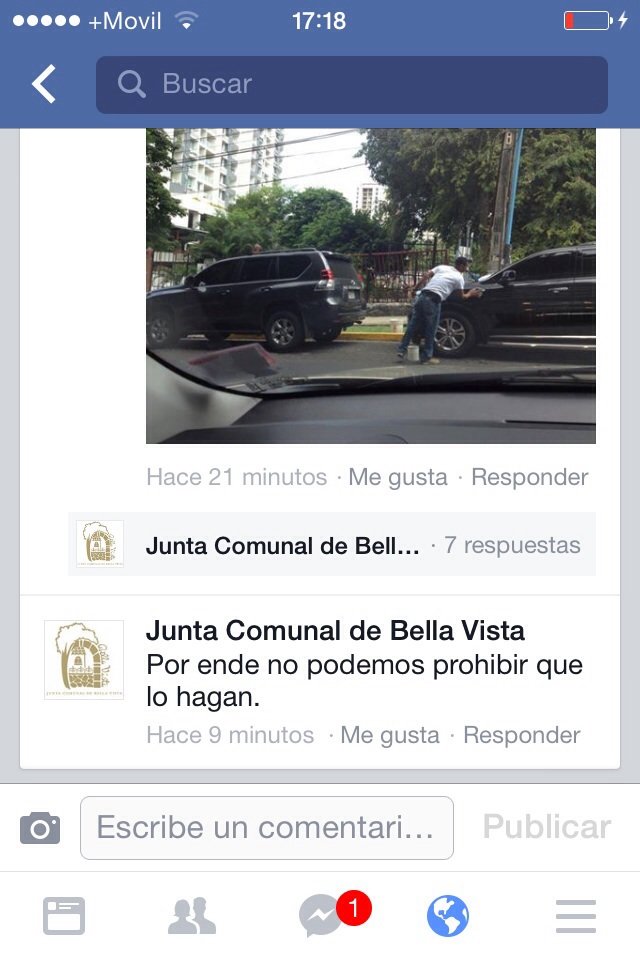
Task: Attach a photo with the camera icon
Action: (x=40, y=828)
